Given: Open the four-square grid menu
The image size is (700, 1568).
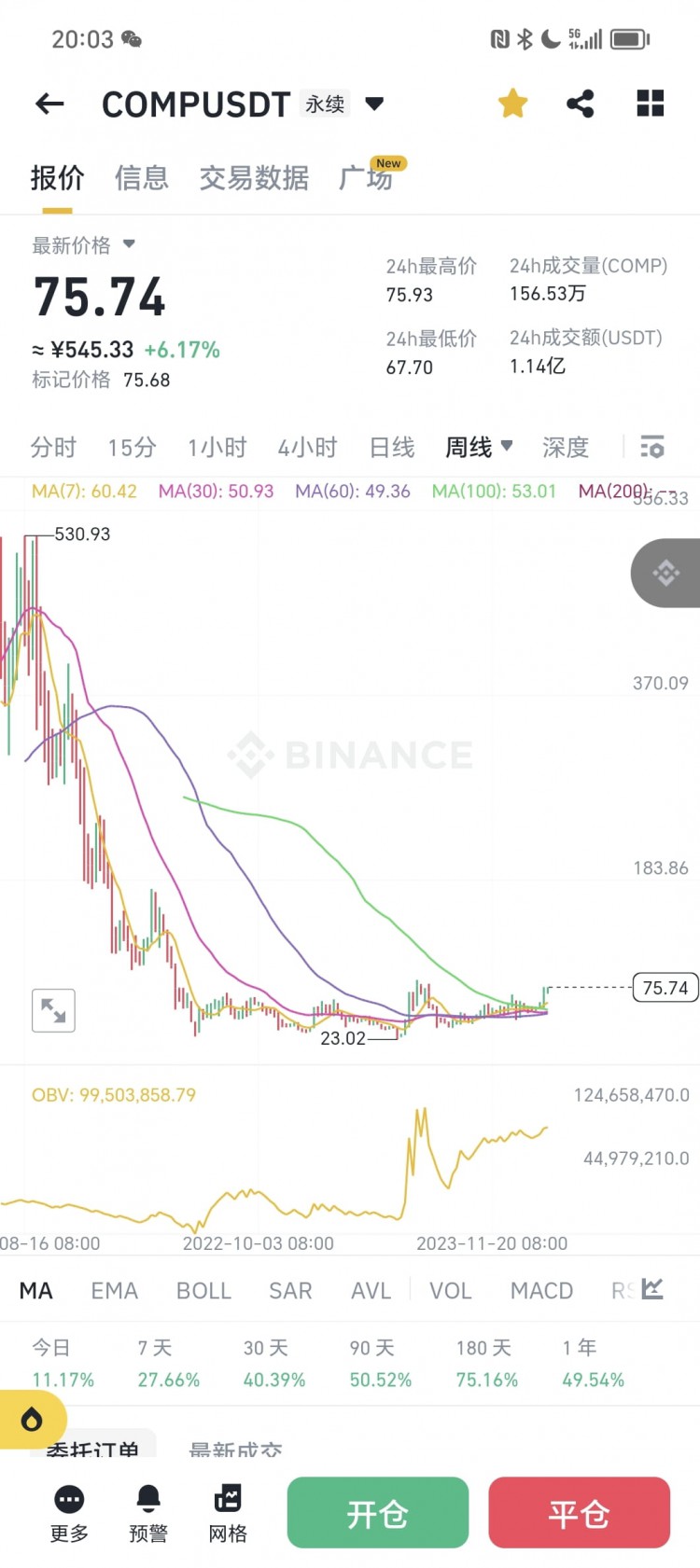Looking at the screenshot, I should [651, 104].
